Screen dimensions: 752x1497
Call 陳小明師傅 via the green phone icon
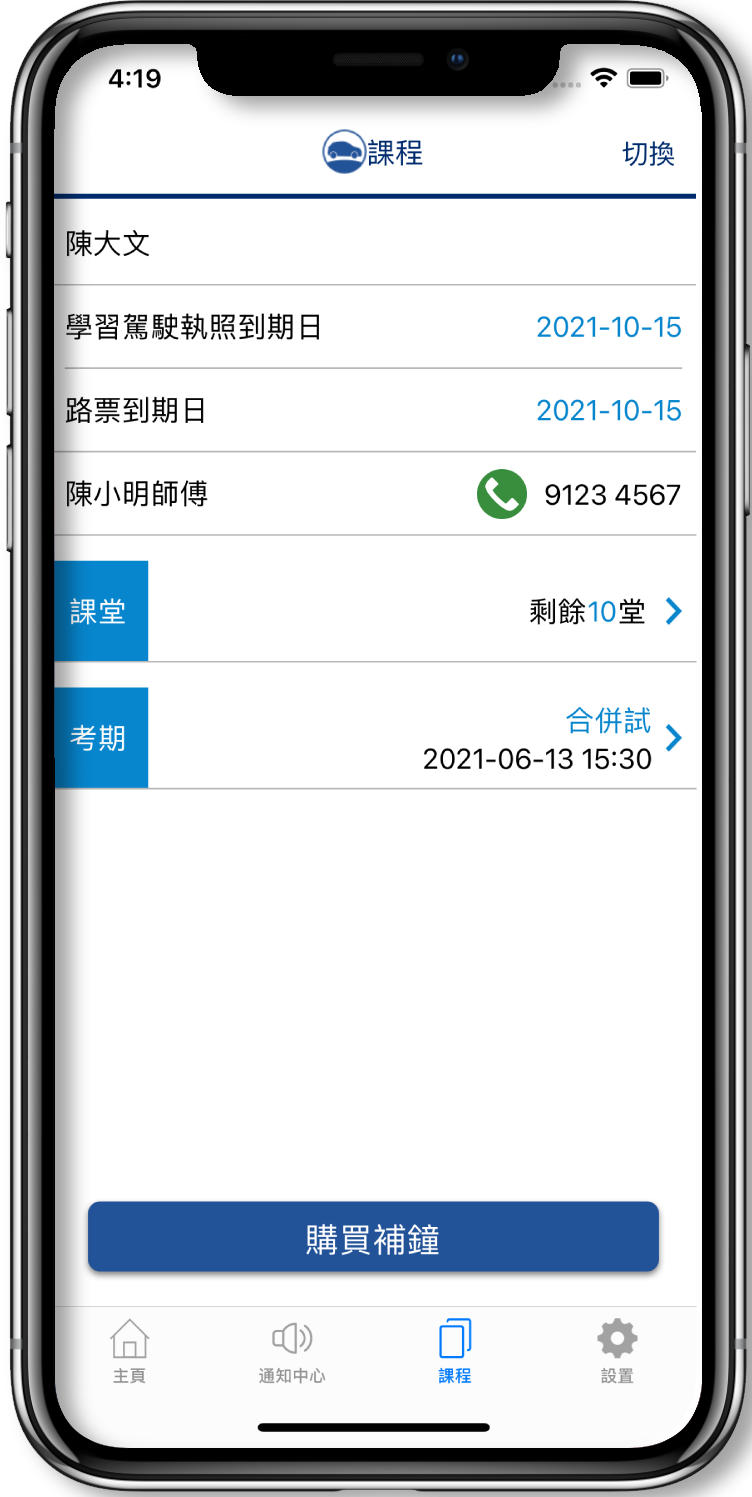tap(502, 494)
